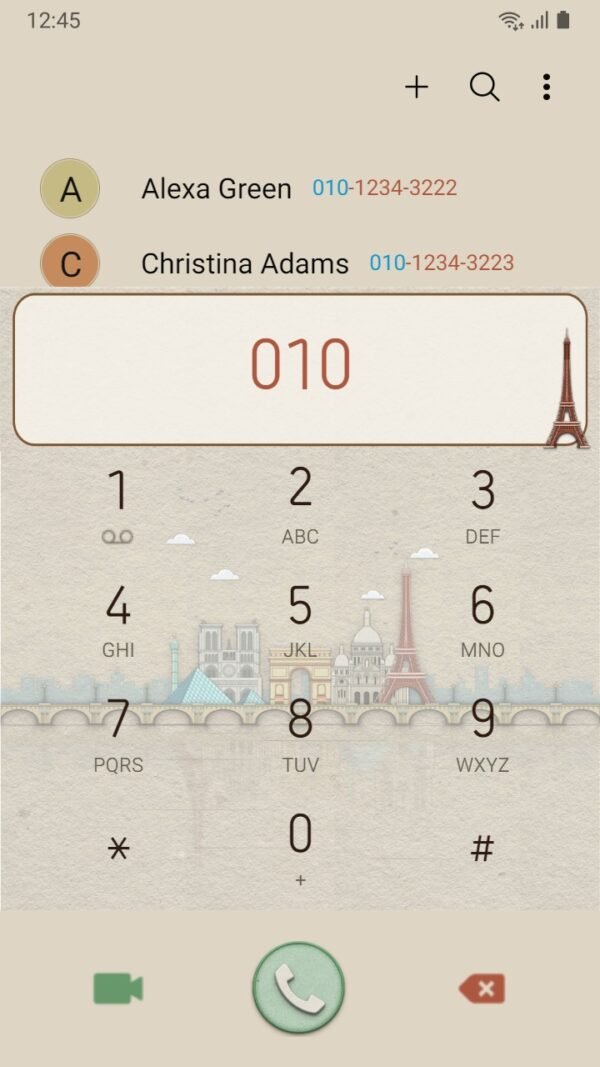Enter digit 6 MNO key

pos(482,620)
